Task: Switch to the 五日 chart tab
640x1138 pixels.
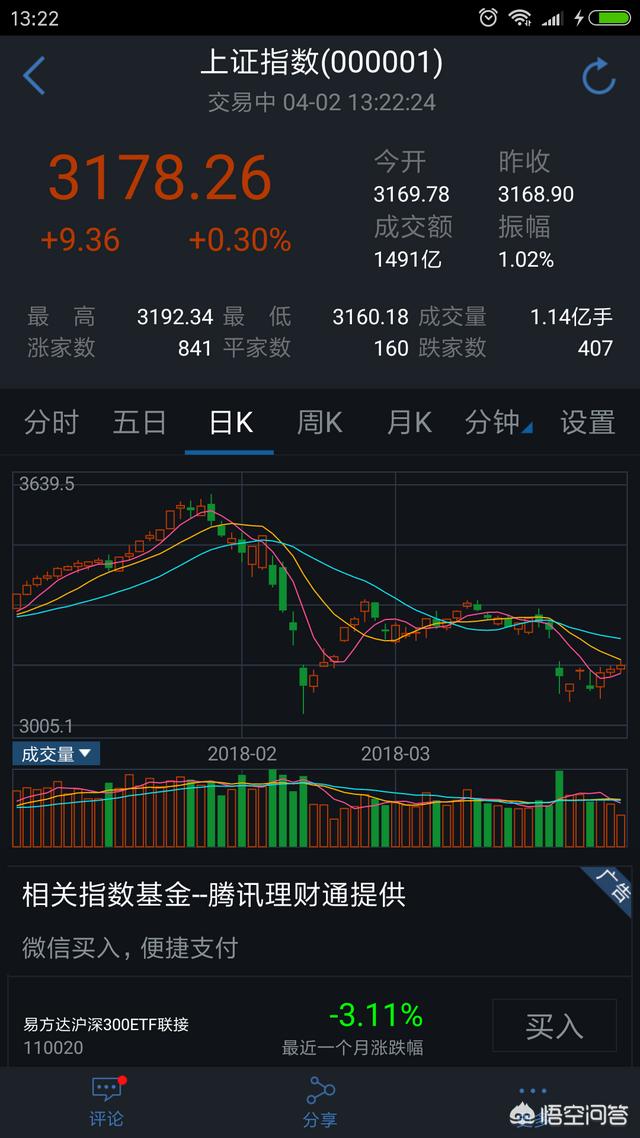Action: [139, 423]
